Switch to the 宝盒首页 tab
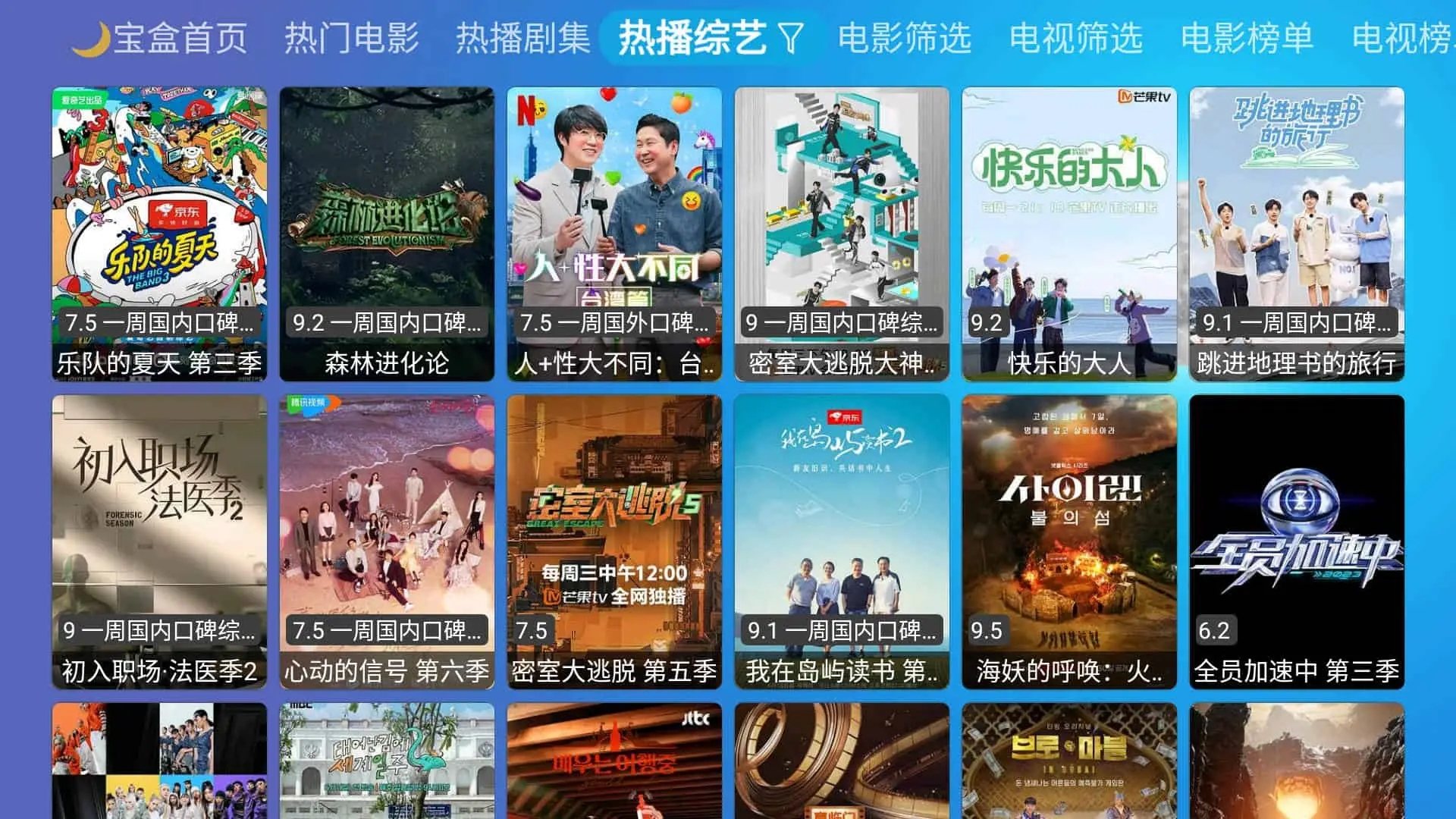Image resolution: width=1456 pixels, height=819 pixels. point(180,38)
